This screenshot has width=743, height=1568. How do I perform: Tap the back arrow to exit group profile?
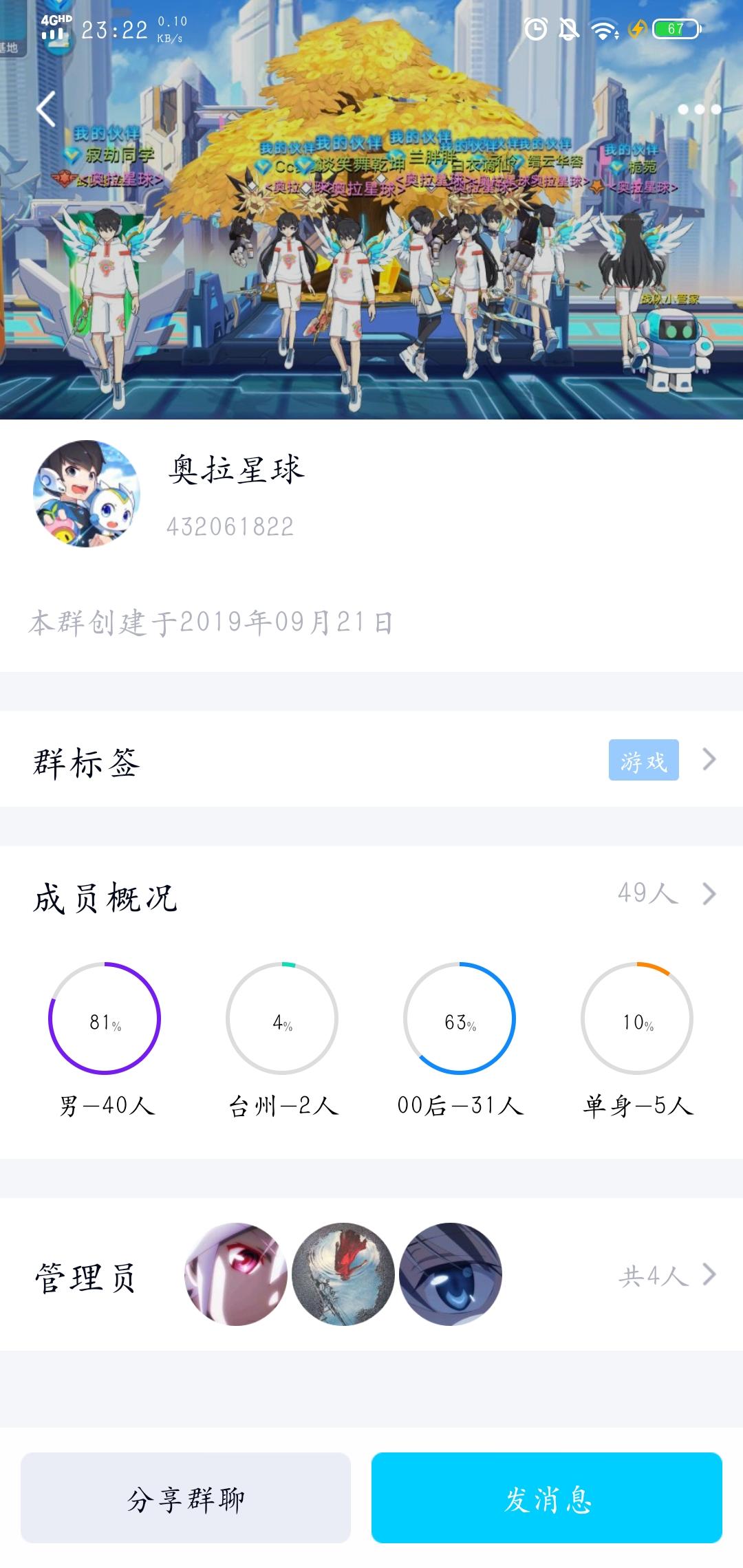pos(48,110)
